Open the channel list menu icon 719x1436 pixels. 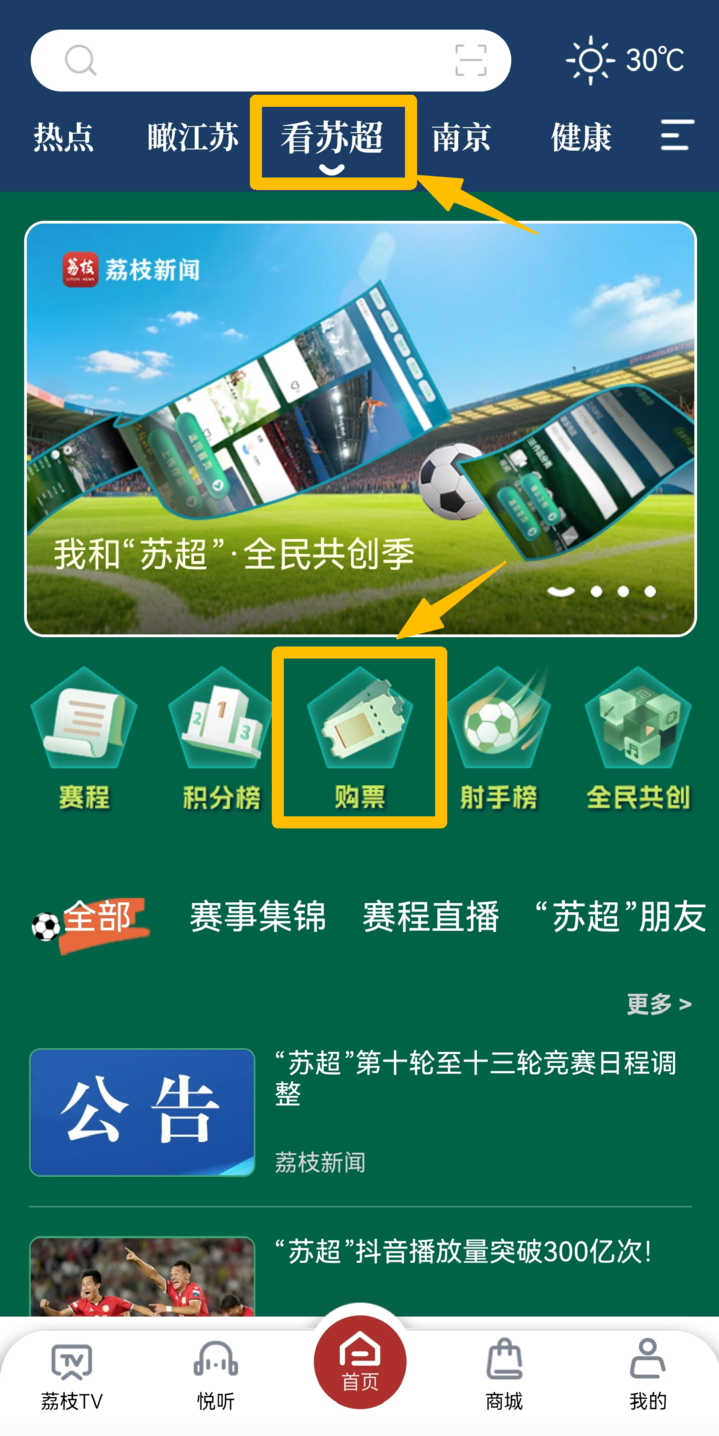point(677,135)
